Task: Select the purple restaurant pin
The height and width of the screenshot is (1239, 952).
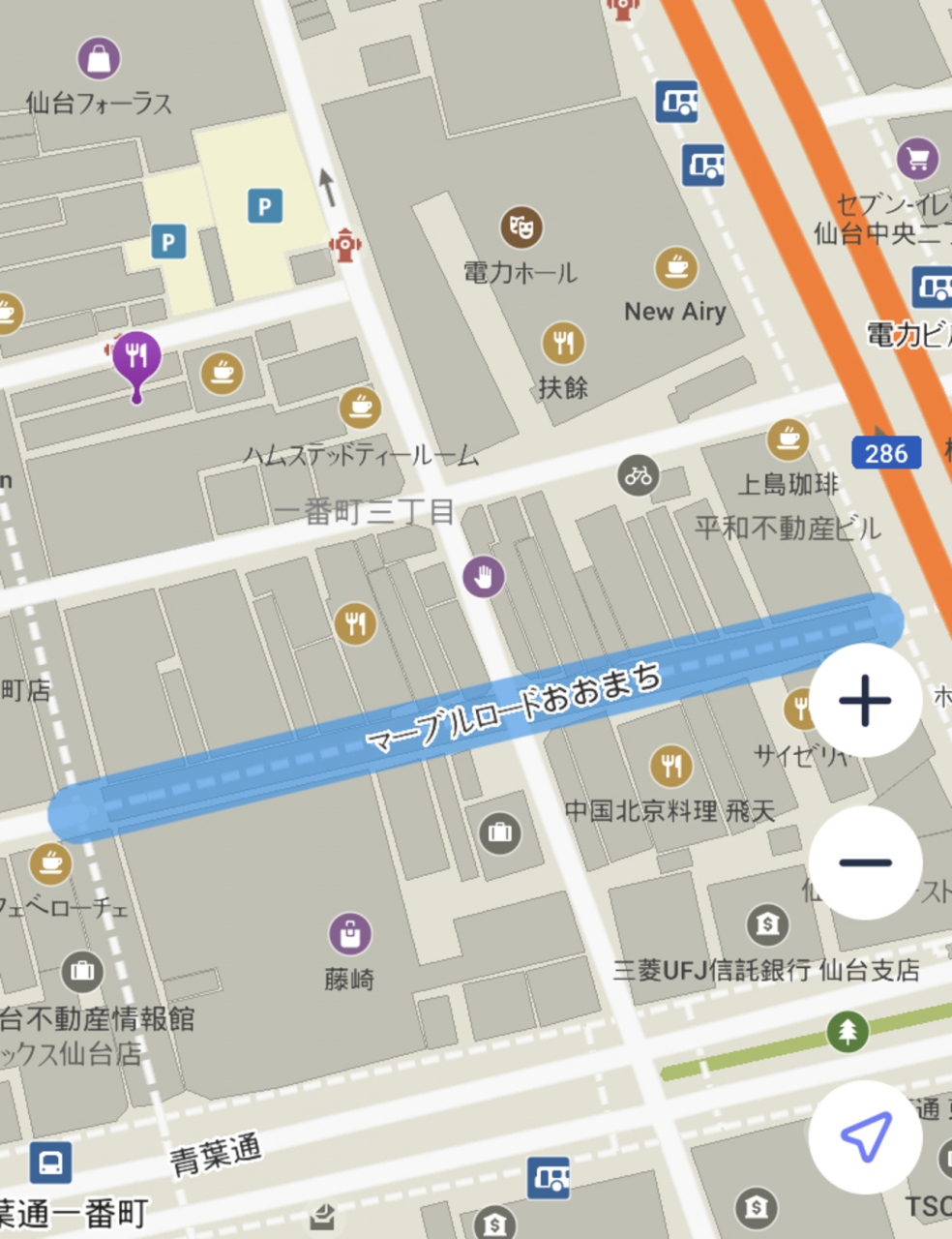Action: click(x=136, y=357)
